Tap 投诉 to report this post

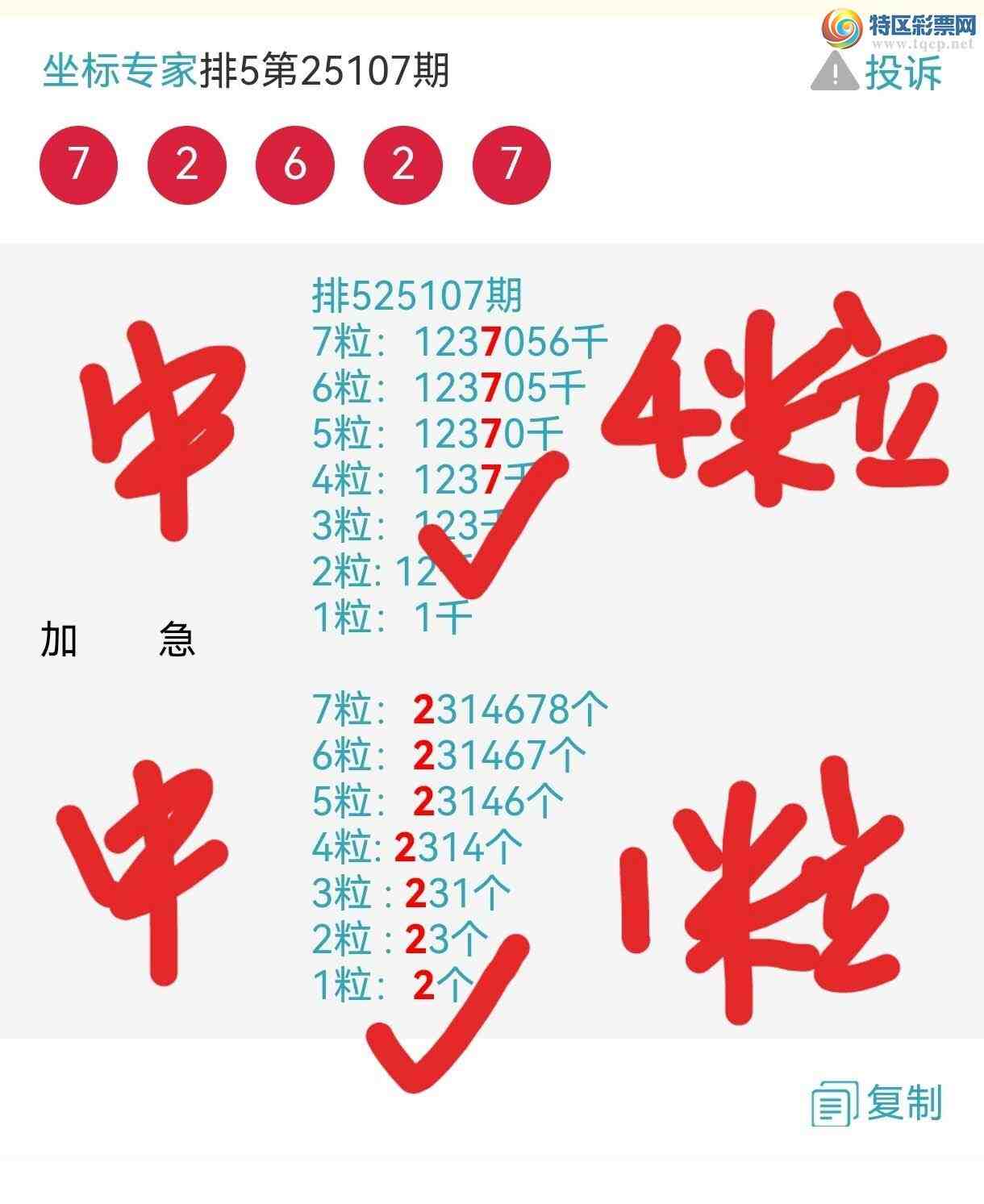878,73
